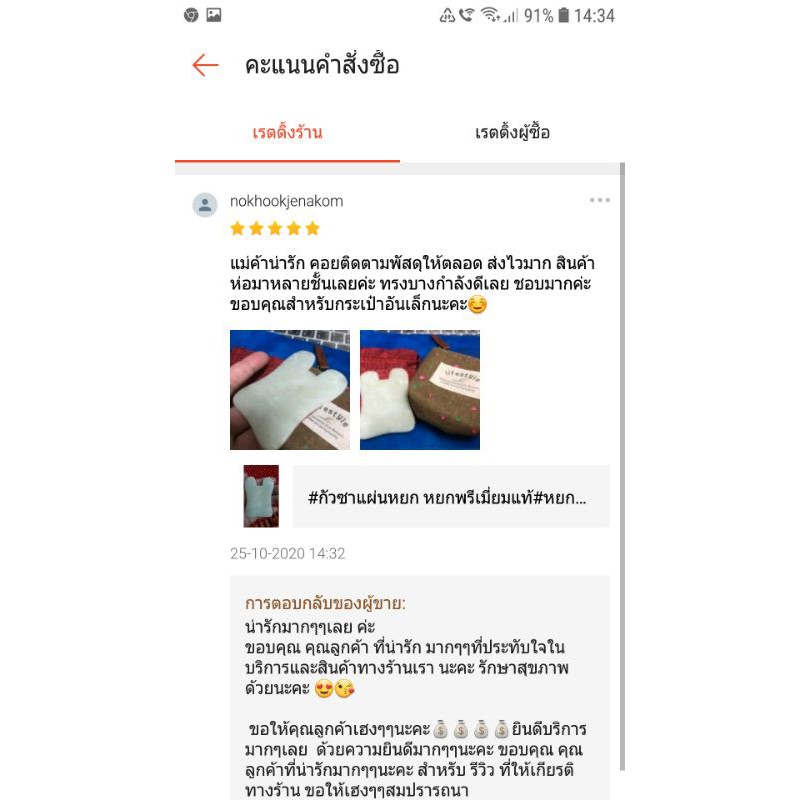The image size is (800, 800).
Task: Switch to the เรตติ้งร้าน tab
Action: coord(288,133)
